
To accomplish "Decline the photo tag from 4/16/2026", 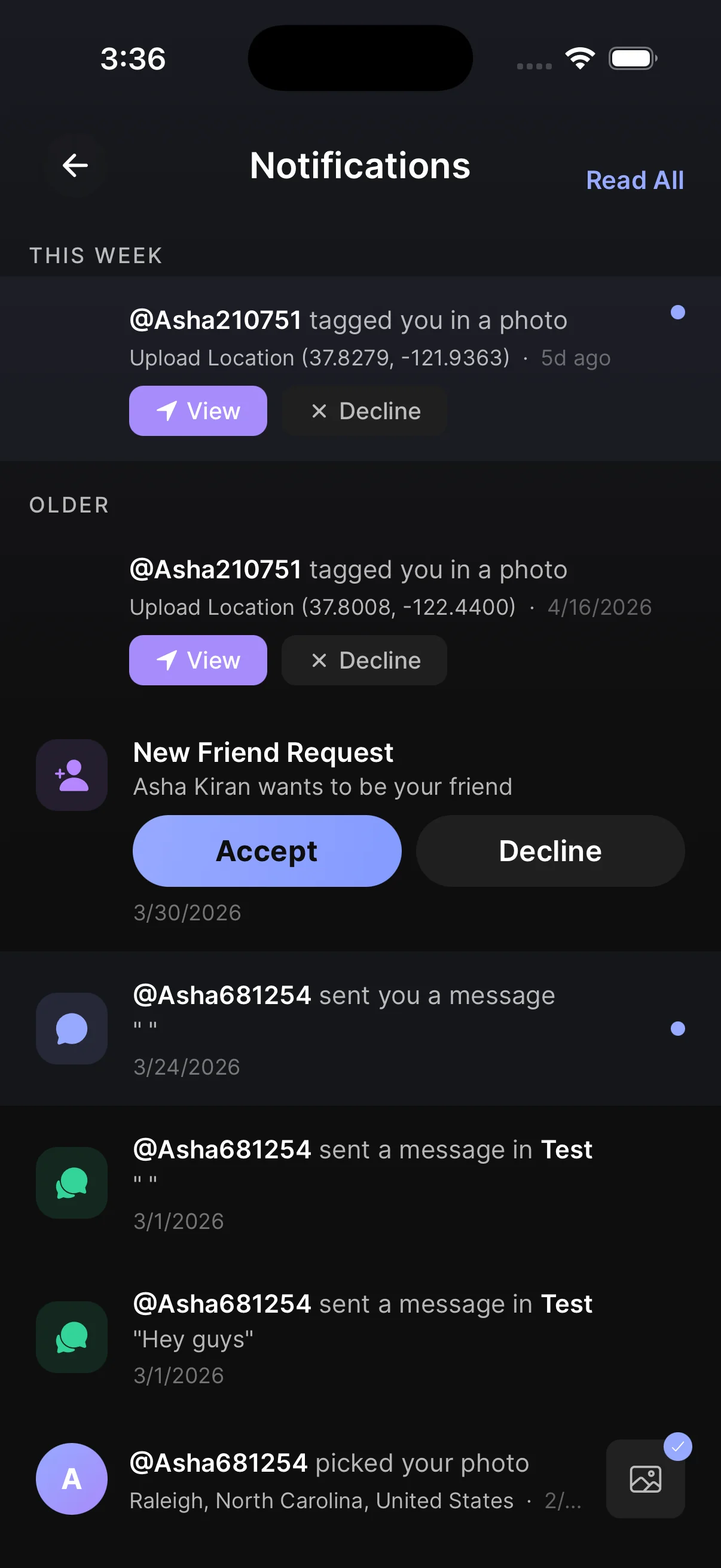I will 365,660.
